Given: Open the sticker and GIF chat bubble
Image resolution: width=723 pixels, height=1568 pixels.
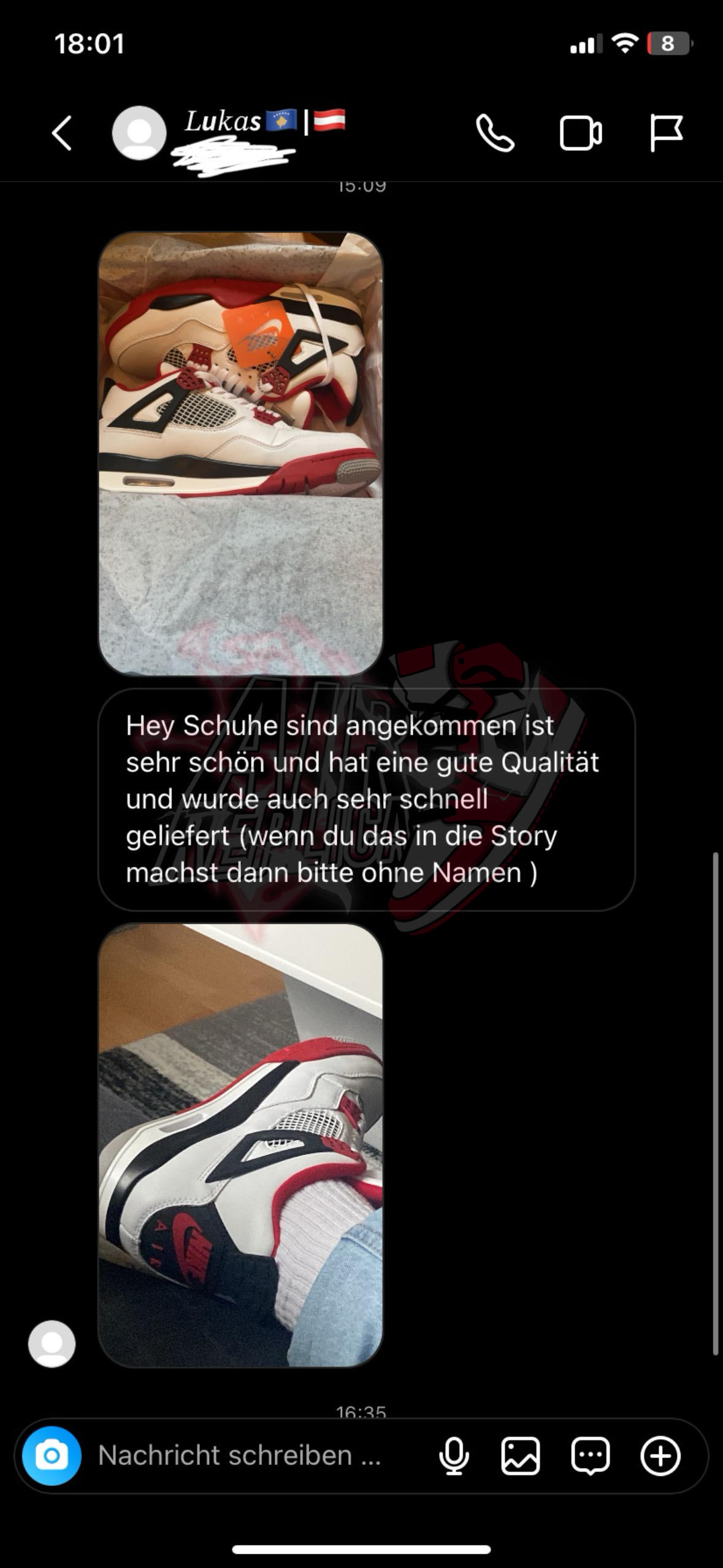Looking at the screenshot, I should (x=590, y=1456).
